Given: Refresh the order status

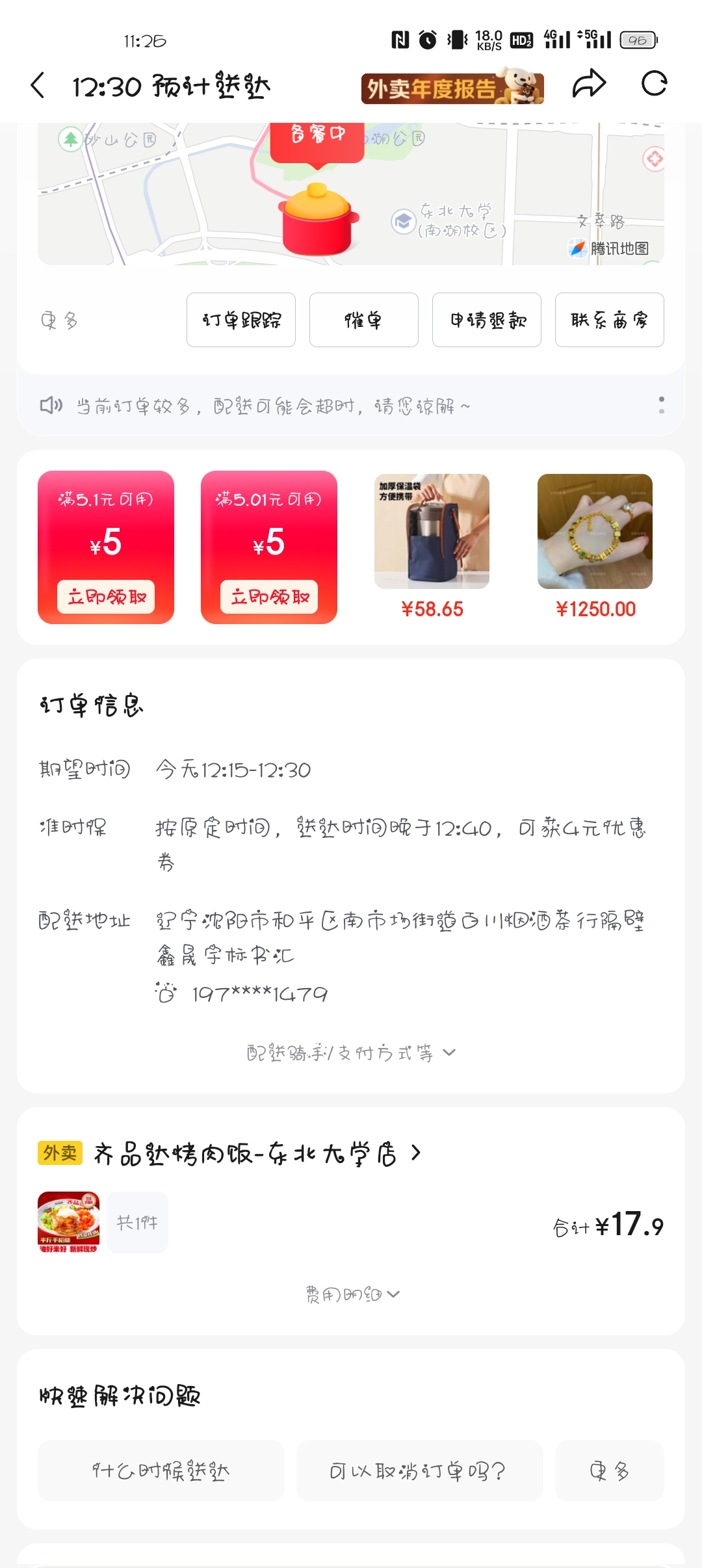Looking at the screenshot, I should click(x=654, y=84).
